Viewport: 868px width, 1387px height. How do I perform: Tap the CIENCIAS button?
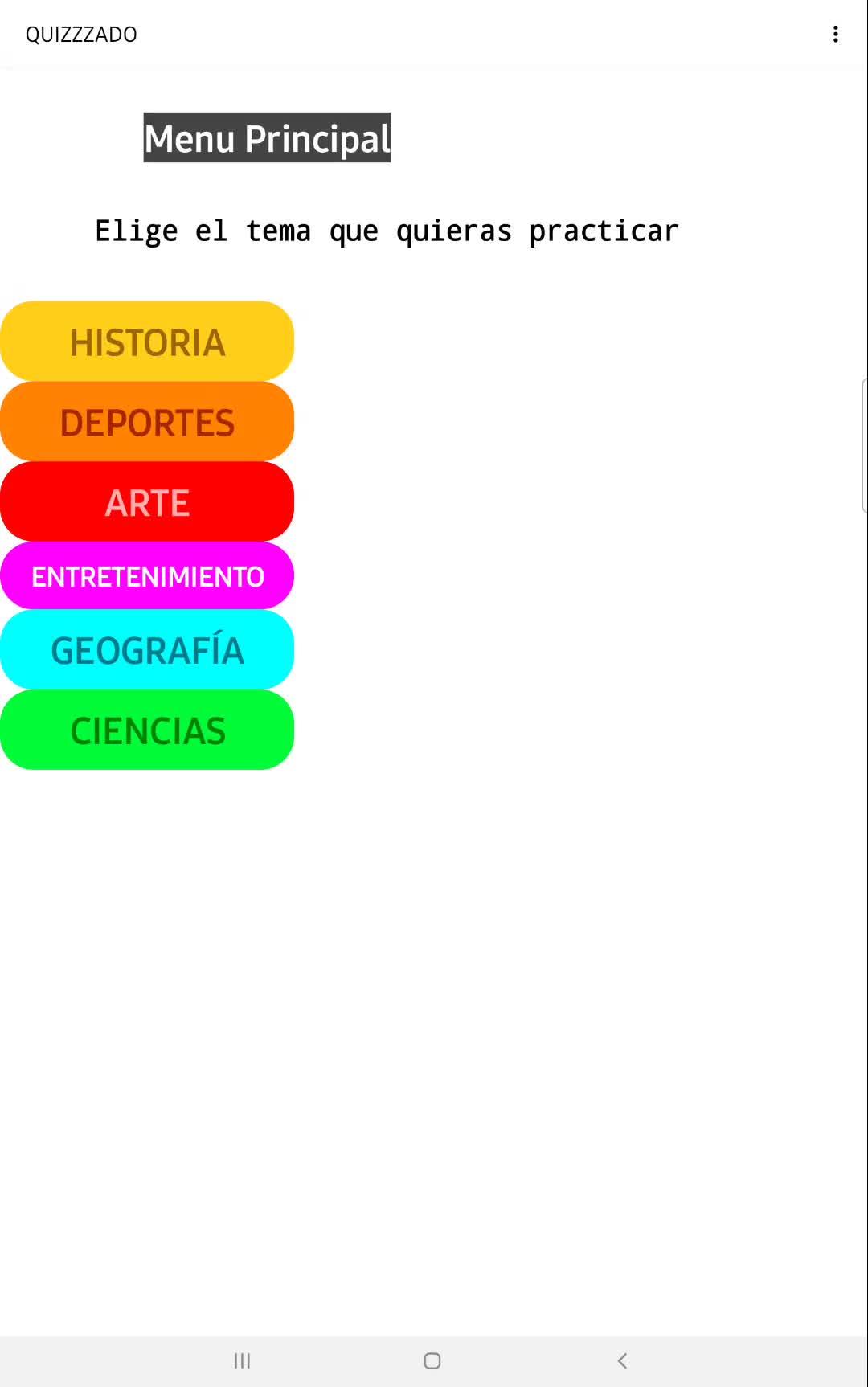click(x=147, y=730)
